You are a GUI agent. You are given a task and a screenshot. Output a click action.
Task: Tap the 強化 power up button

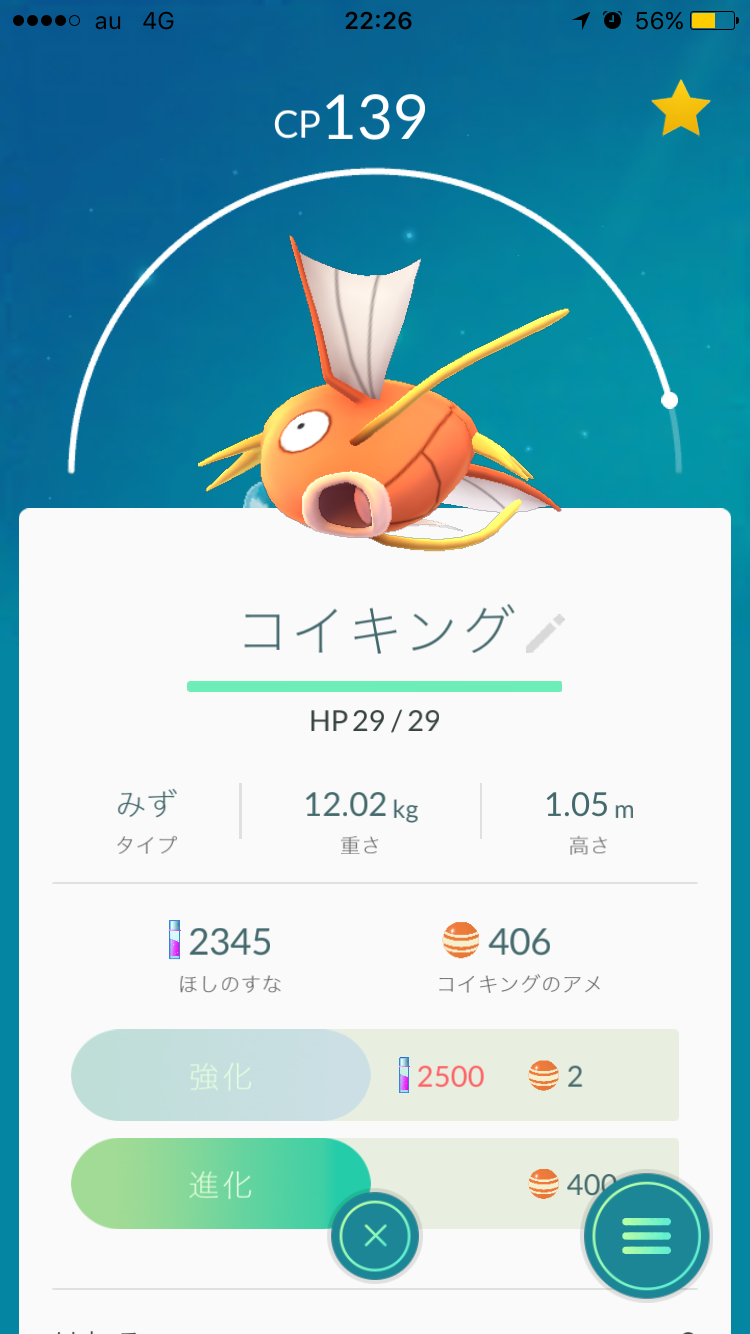(x=220, y=1076)
